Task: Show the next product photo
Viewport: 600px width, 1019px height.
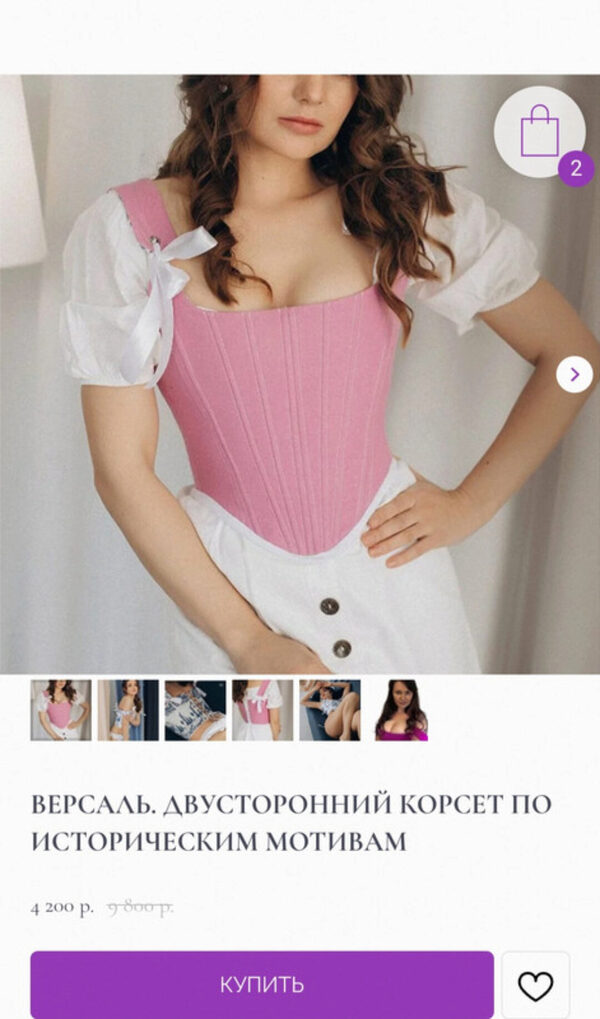Action: 574,374
